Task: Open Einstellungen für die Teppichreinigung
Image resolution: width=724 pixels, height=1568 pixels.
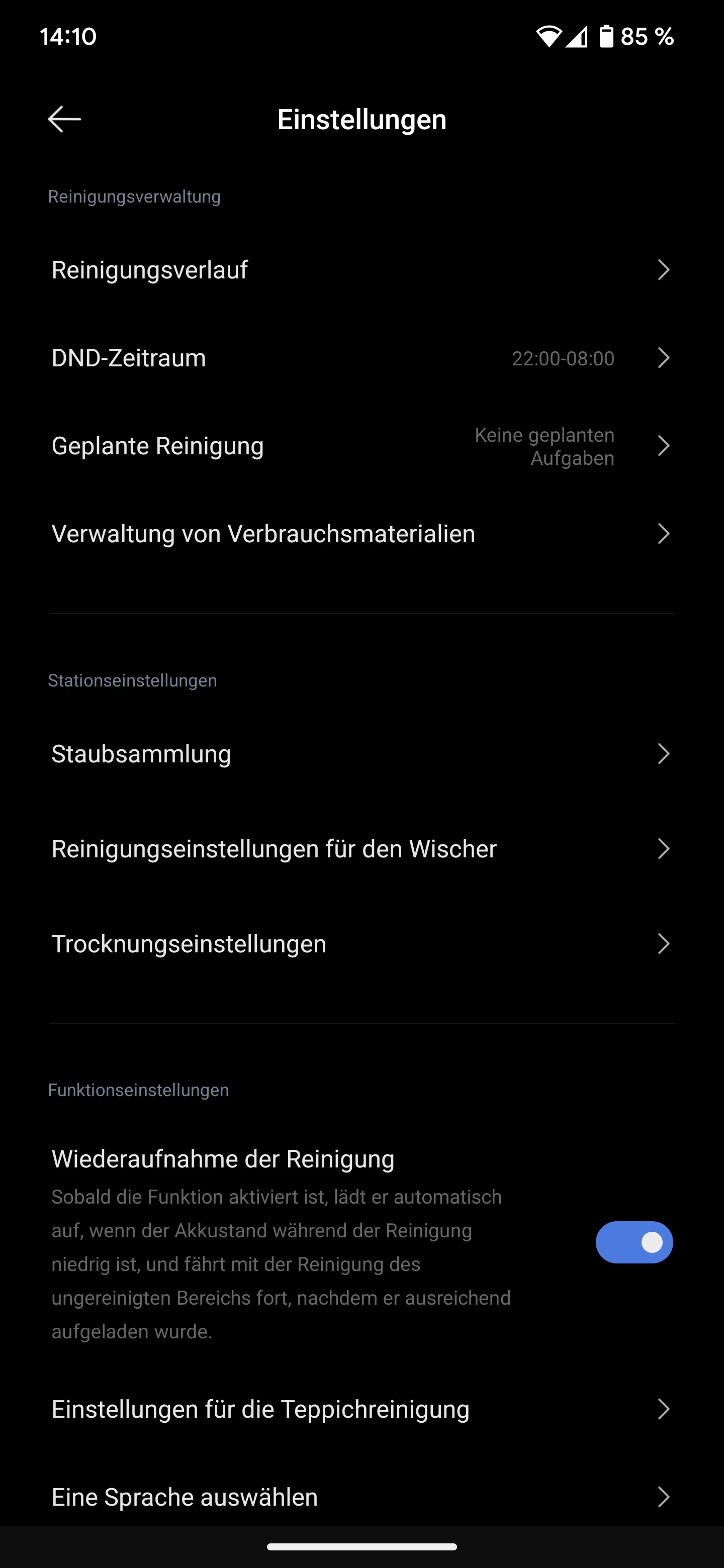Action: pos(260,1409)
